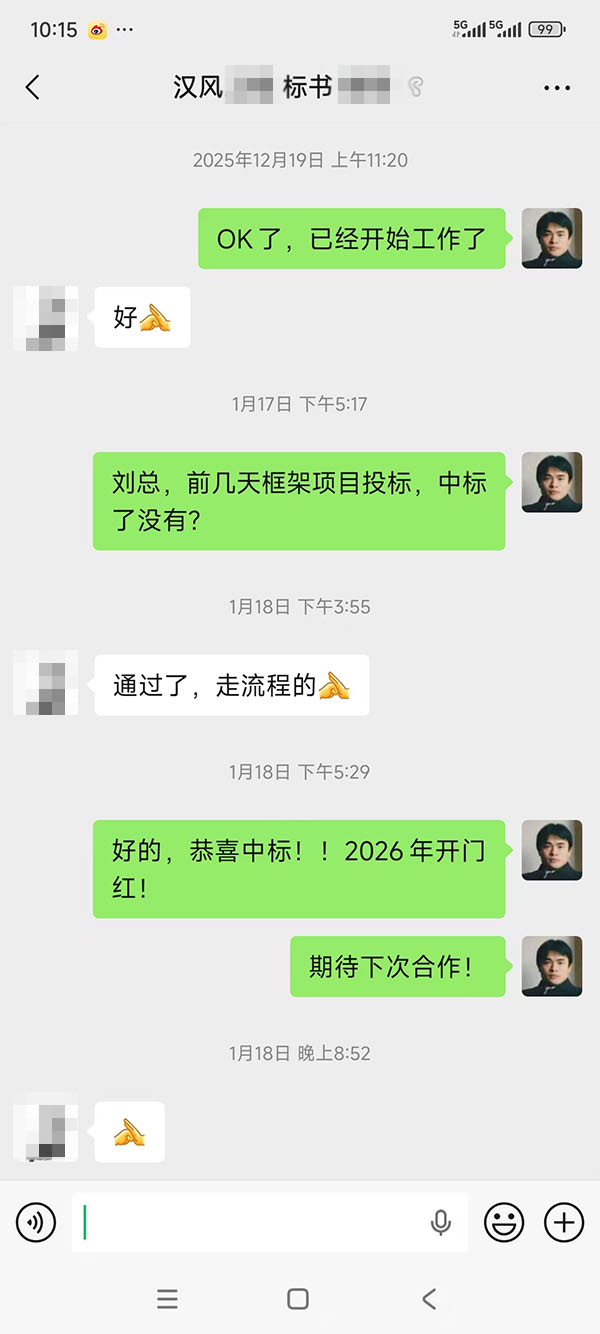Viewport: 600px width, 1334px height.
Task: Open the contact's avatar beside 通过了，走流程的
Action: click(45, 685)
